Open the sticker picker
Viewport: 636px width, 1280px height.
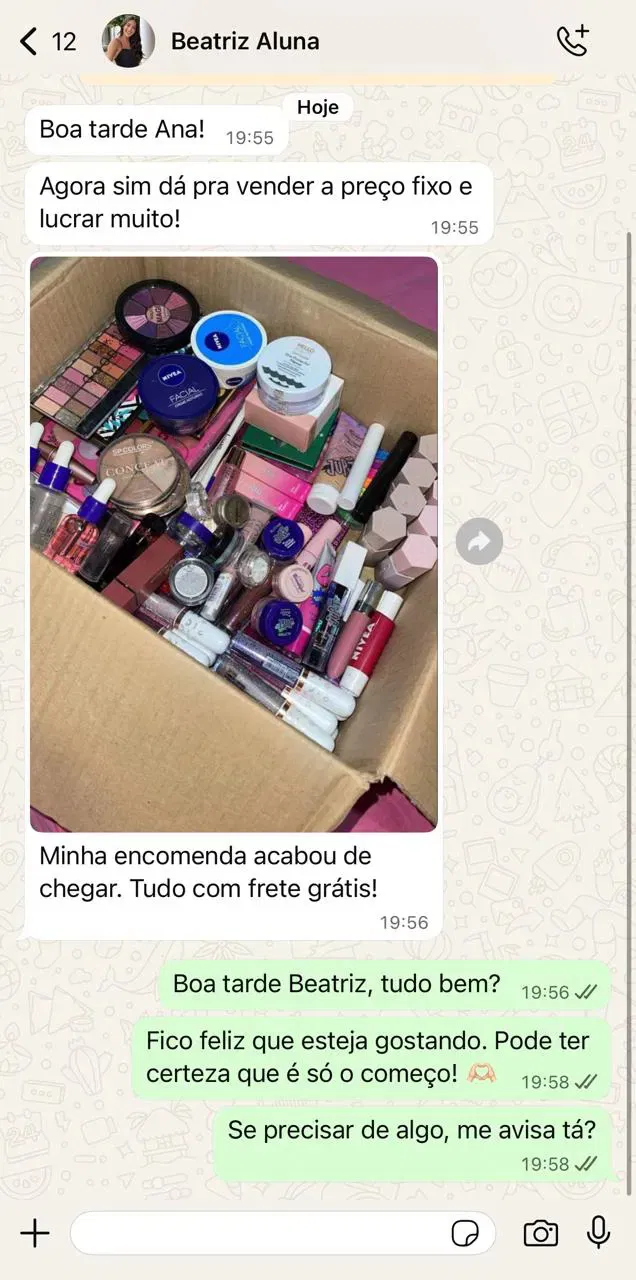click(465, 1233)
